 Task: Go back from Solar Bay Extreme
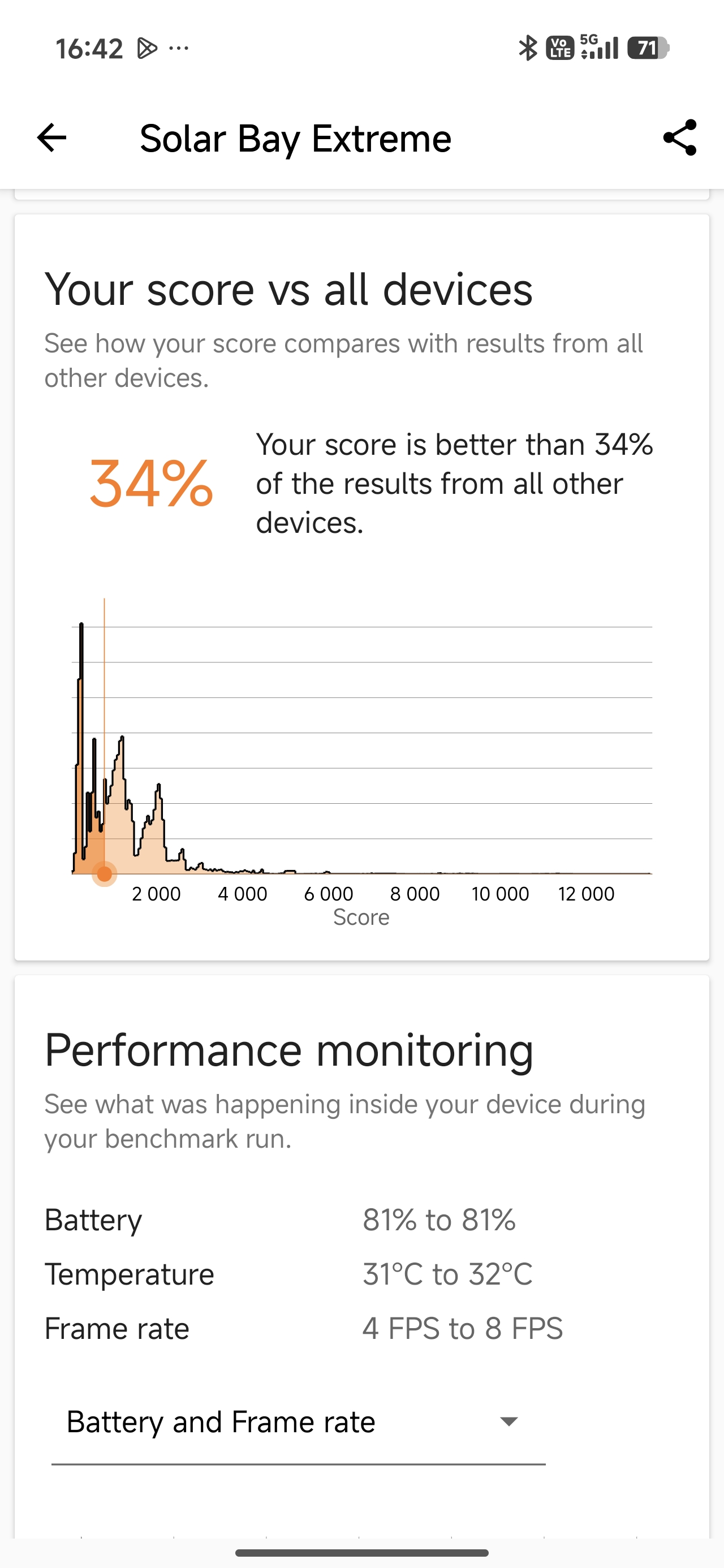point(52,137)
